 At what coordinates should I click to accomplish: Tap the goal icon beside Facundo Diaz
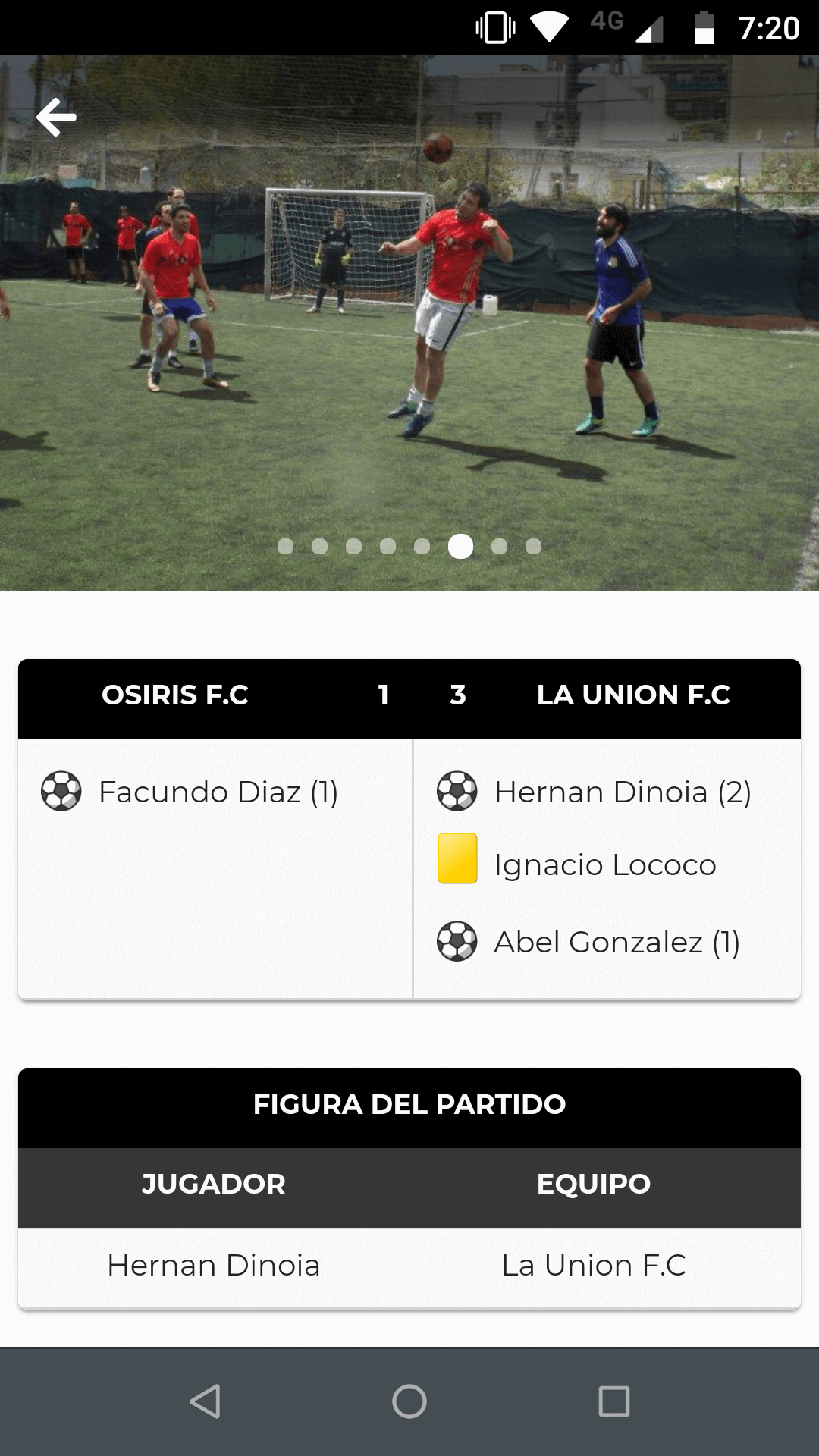[61, 792]
